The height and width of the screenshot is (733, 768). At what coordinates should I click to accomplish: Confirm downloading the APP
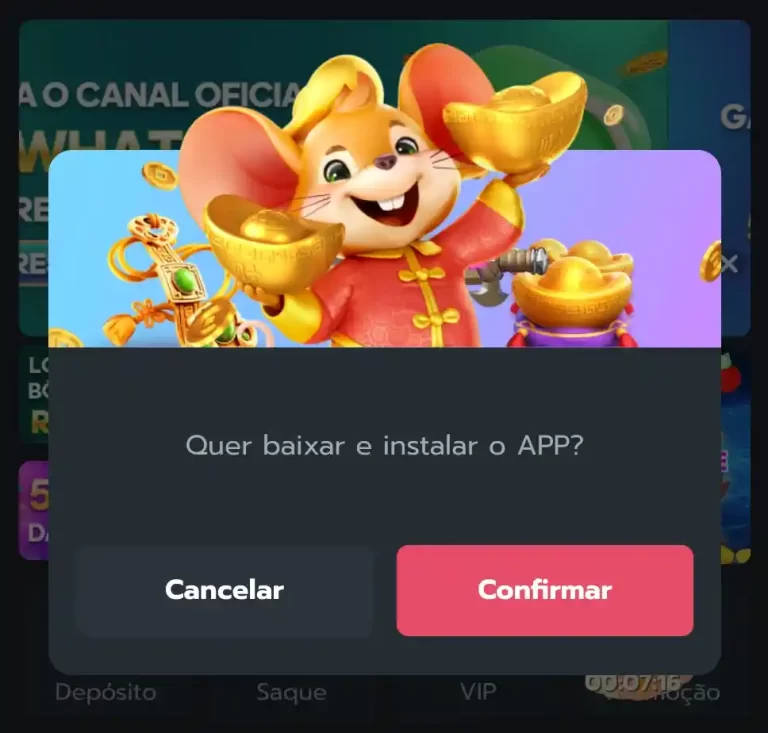[x=544, y=591]
